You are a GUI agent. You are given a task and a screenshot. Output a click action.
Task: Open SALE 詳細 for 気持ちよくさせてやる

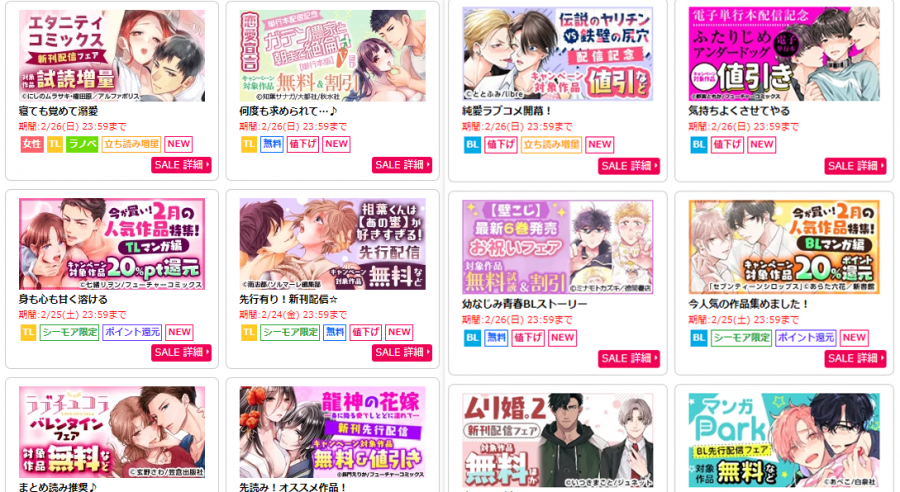[x=855, y=166]
